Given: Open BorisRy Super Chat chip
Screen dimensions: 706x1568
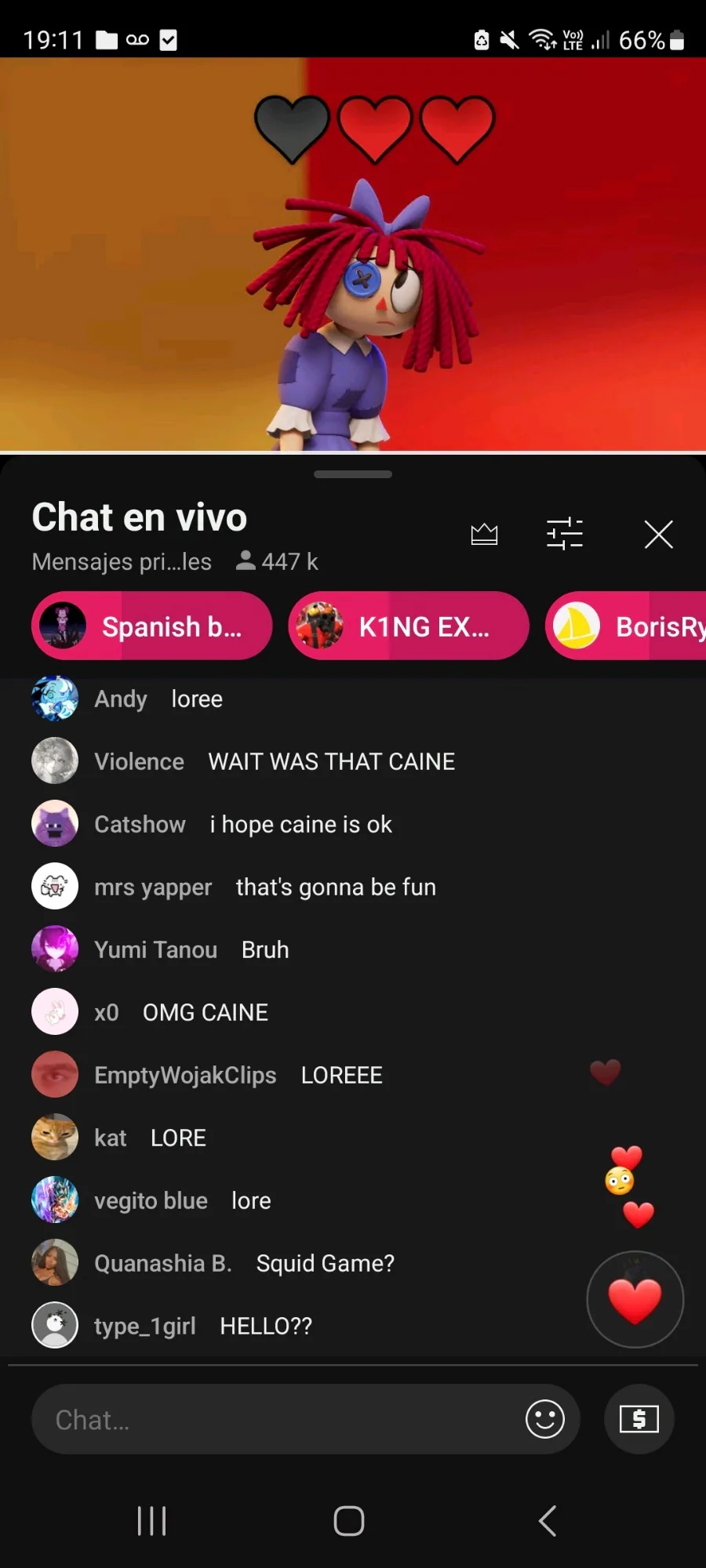Looking at the screenshot, I should 628,626.
